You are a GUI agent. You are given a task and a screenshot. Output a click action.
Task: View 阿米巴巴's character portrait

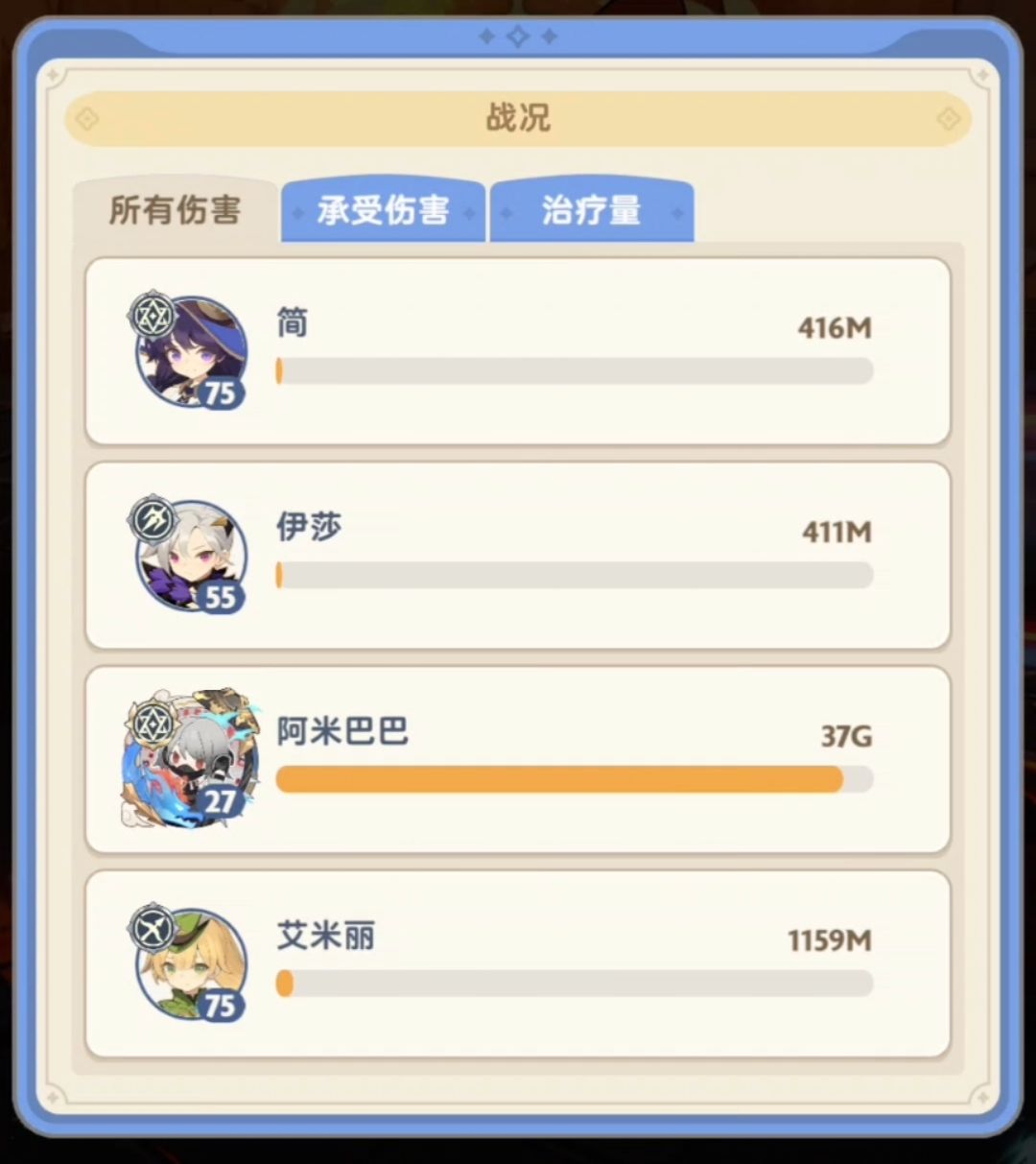192,758
